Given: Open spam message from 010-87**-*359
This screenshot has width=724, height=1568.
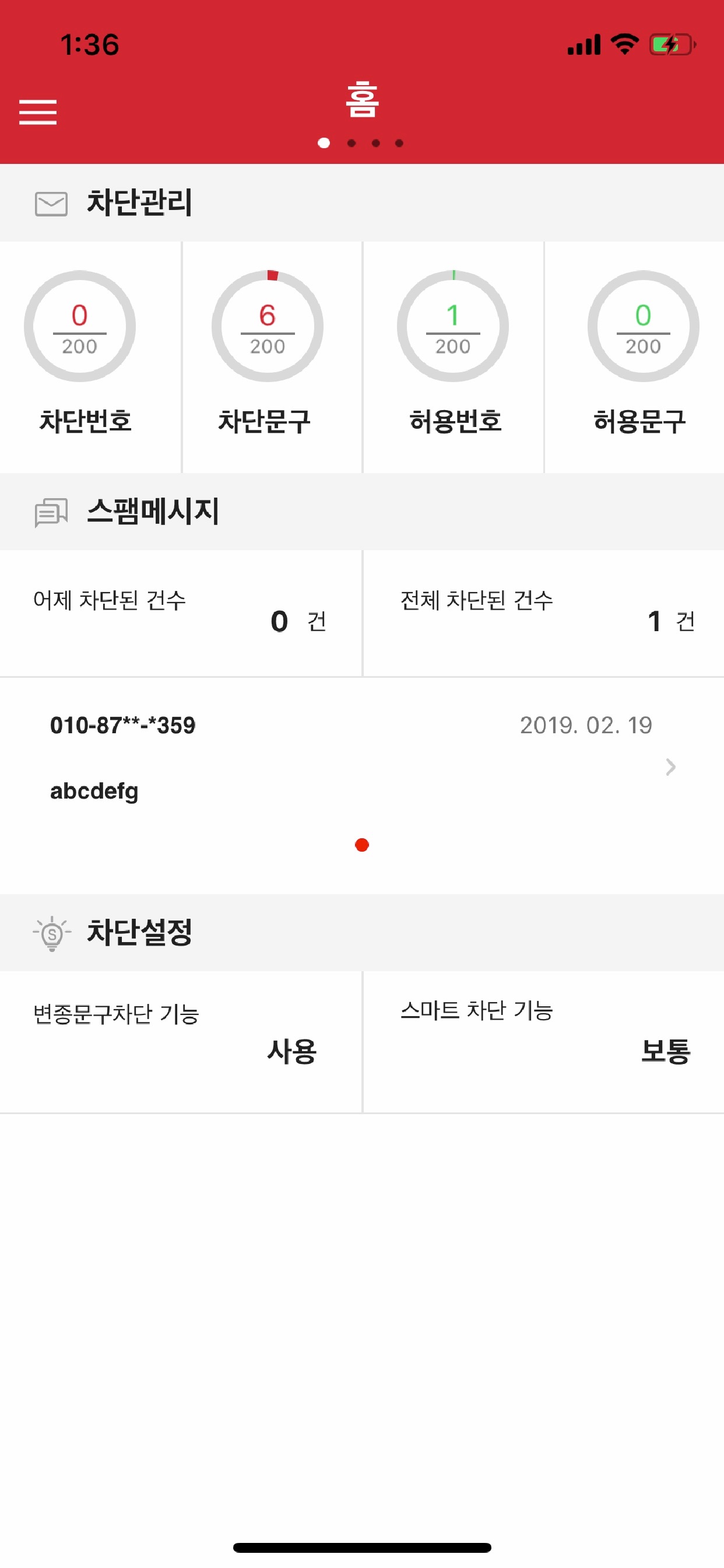Looking at the screenshot, I should coord(123,725).
